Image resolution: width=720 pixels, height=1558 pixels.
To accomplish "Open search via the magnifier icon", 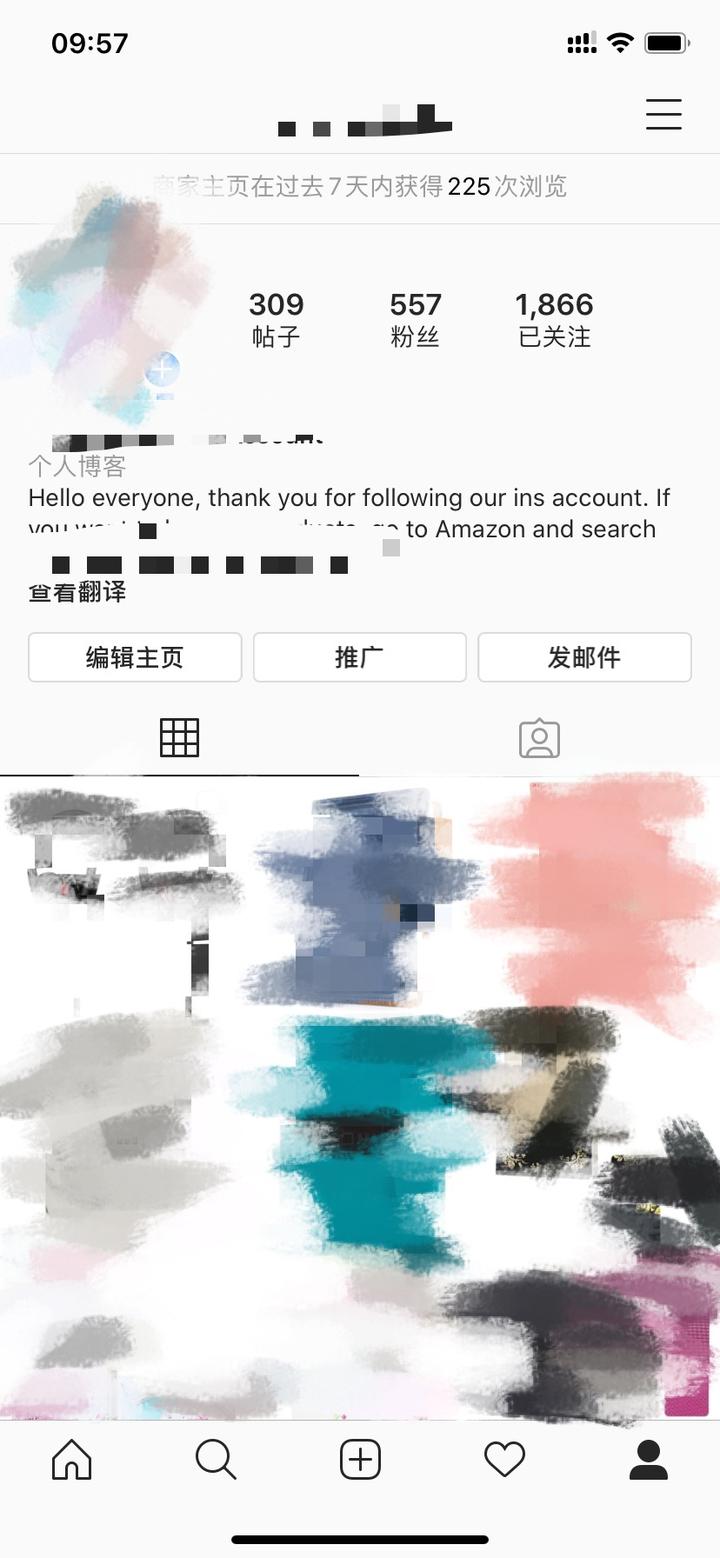I will click(215, 1459).
